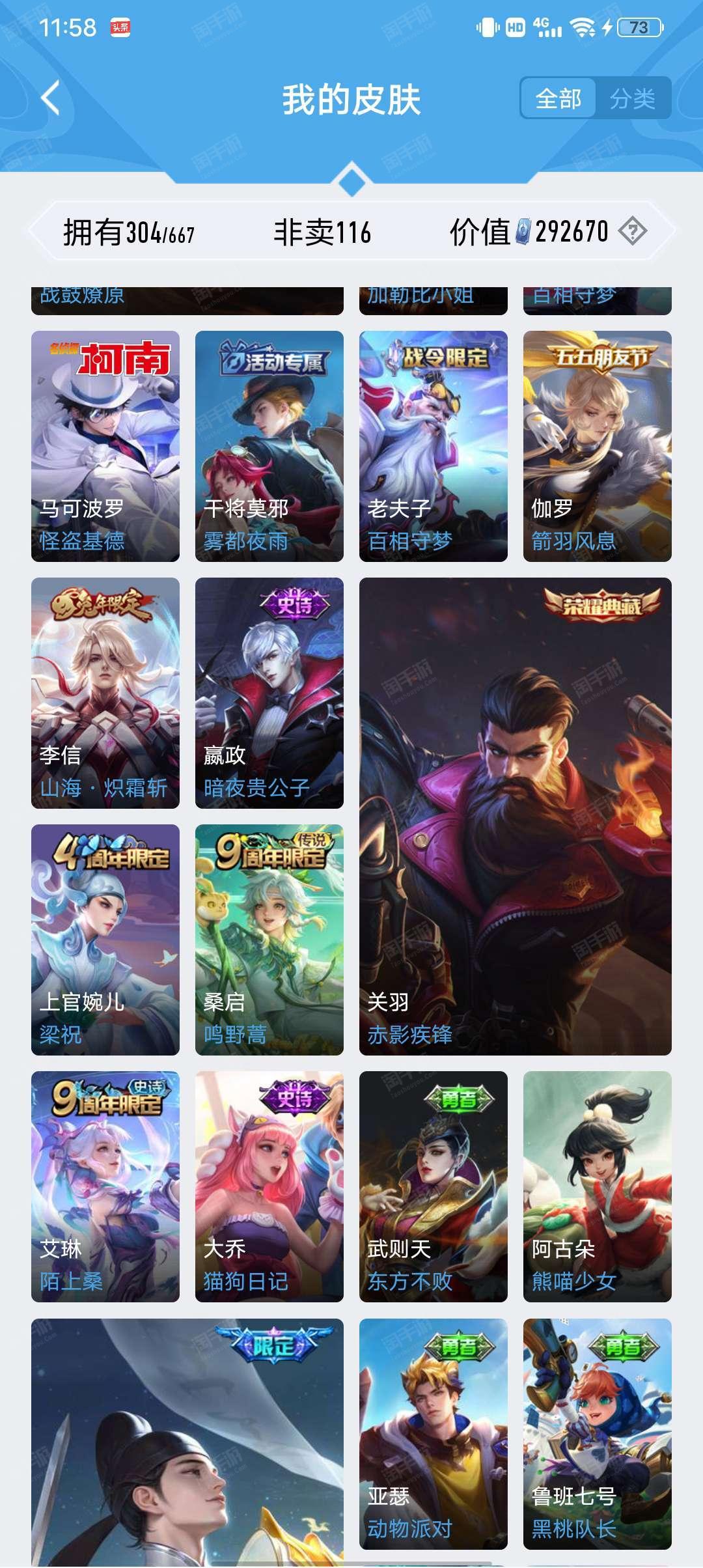Tap the 伽罗 箭羽风息 skin

pyautogui.click(x=598, y=446)
